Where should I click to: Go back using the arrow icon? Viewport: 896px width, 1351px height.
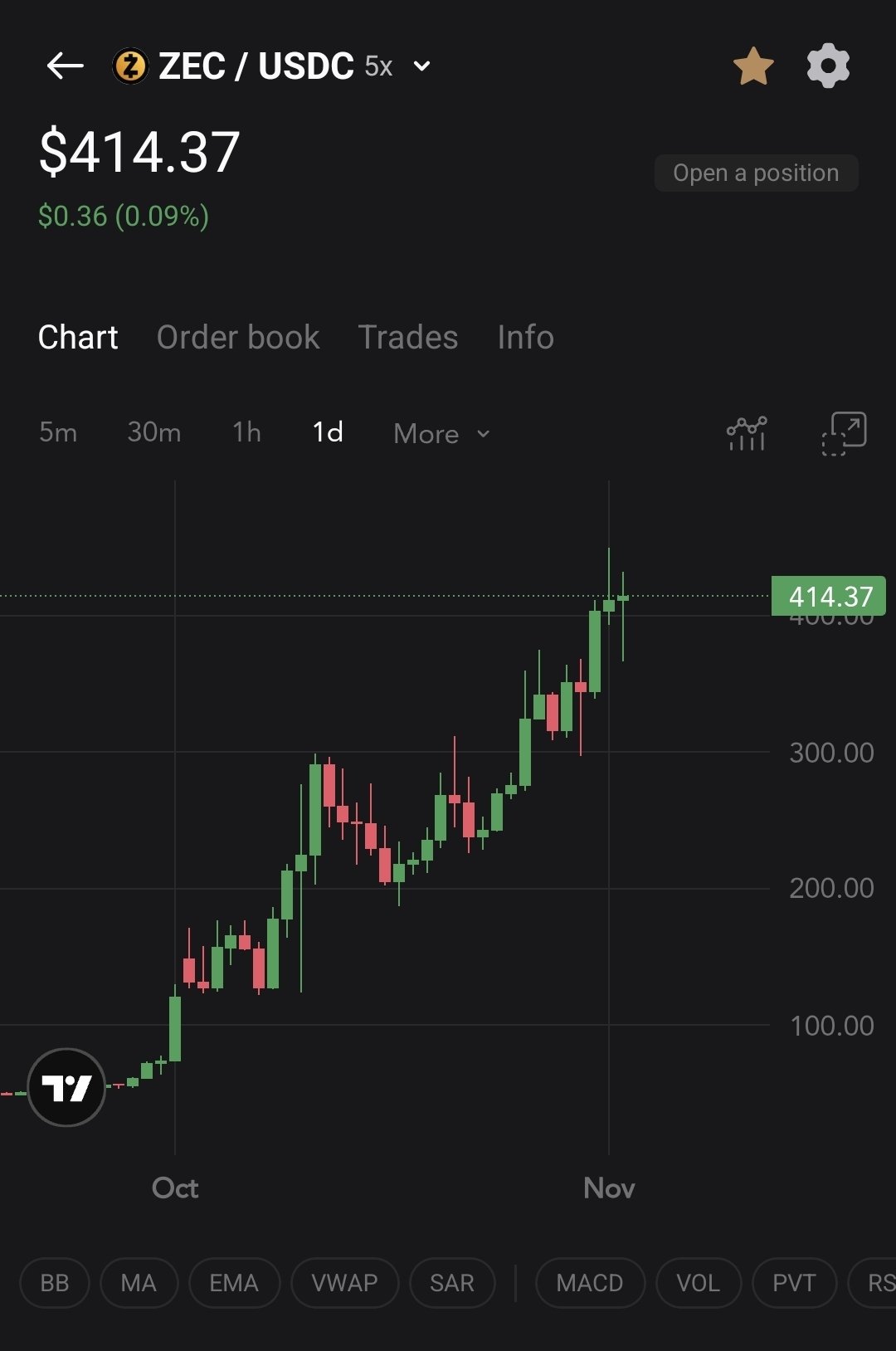[65, 66]
